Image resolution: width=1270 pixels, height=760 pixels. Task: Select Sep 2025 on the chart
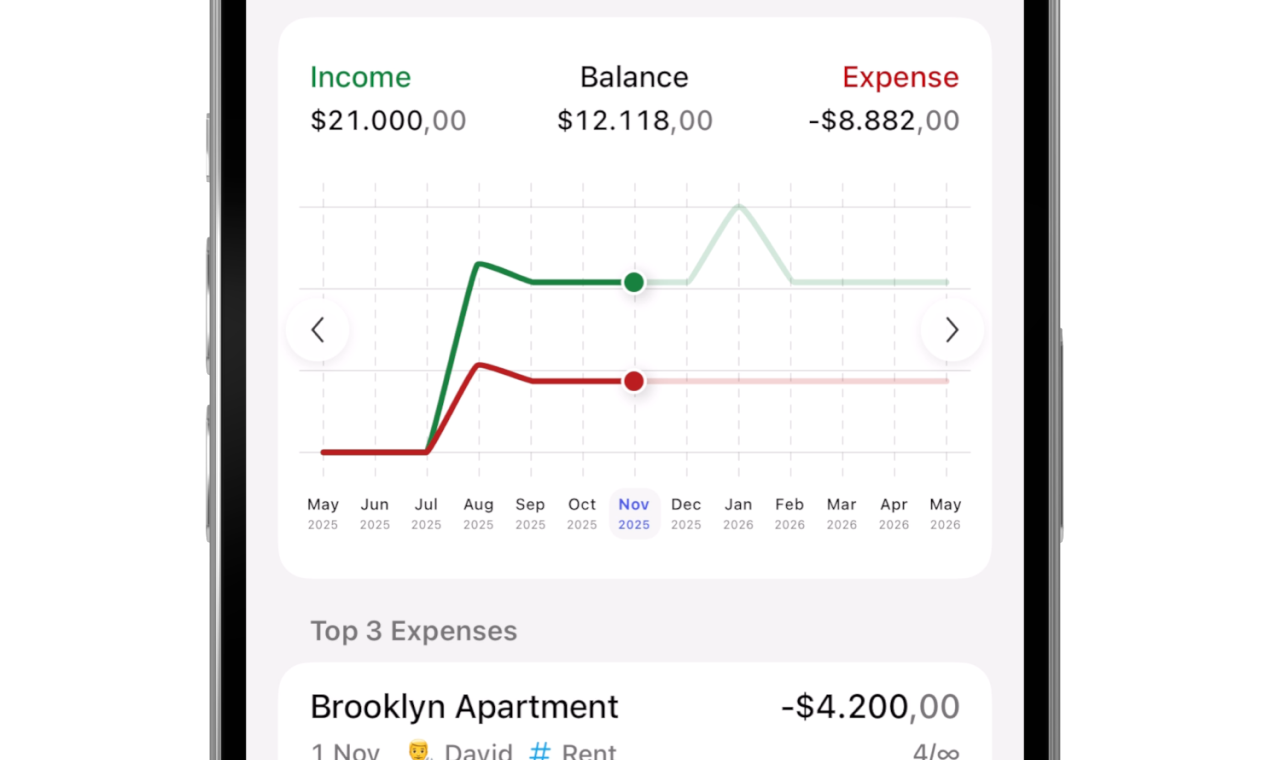pos(531,513)
